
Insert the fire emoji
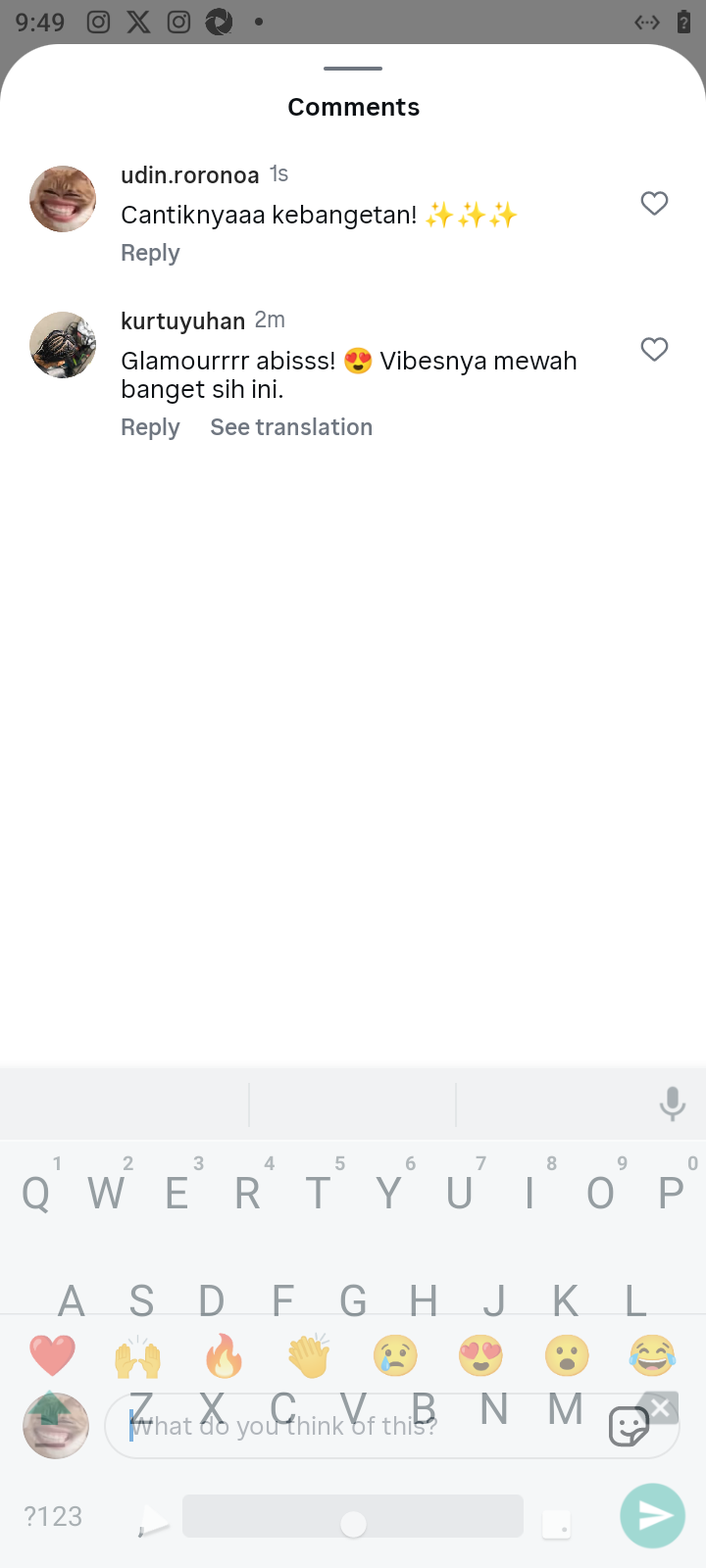click(224, 1356)
